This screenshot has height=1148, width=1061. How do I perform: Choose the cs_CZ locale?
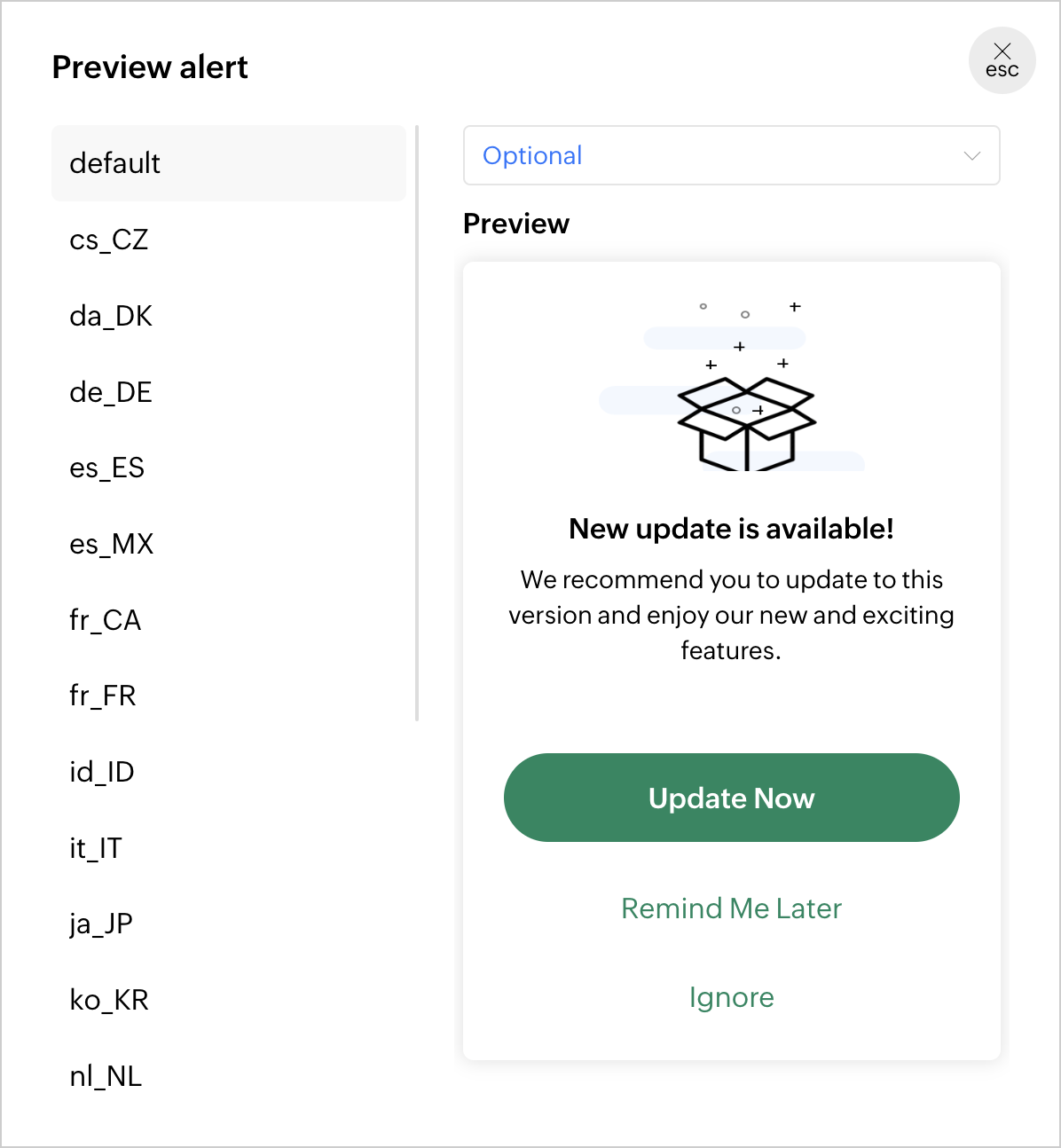pyautogui.click(x=109, y=240)
